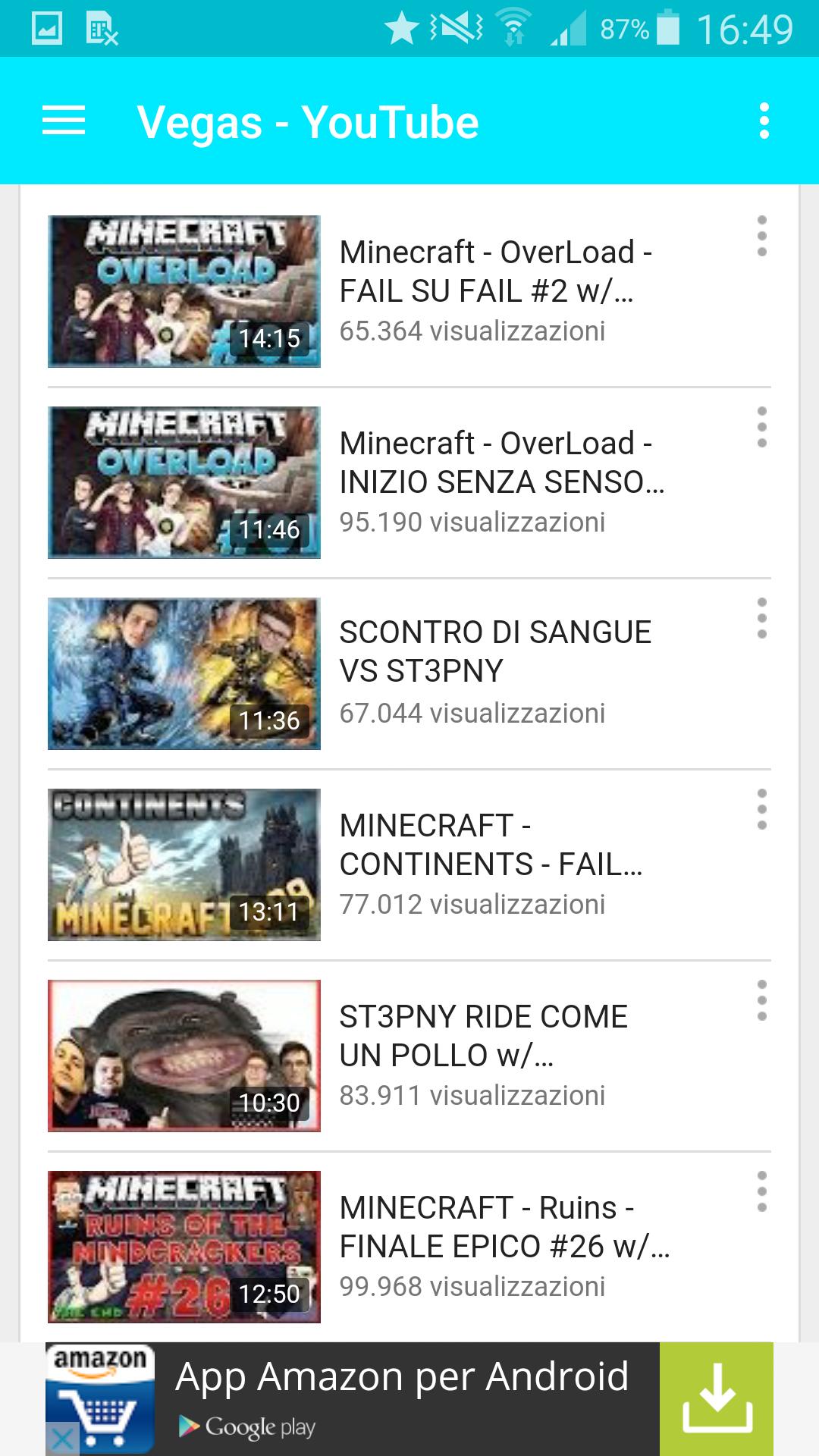Open options for INIZIO SENZA SENSO video

click(761, 427)
